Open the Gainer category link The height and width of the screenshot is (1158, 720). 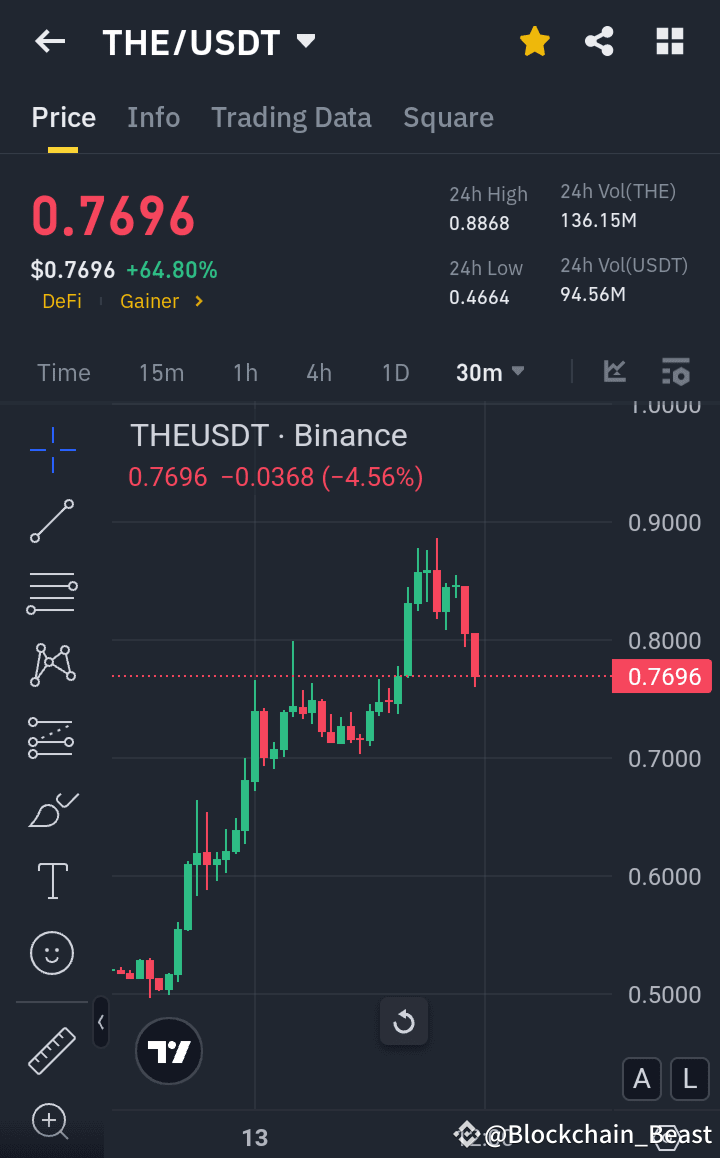tap(150, 300)
